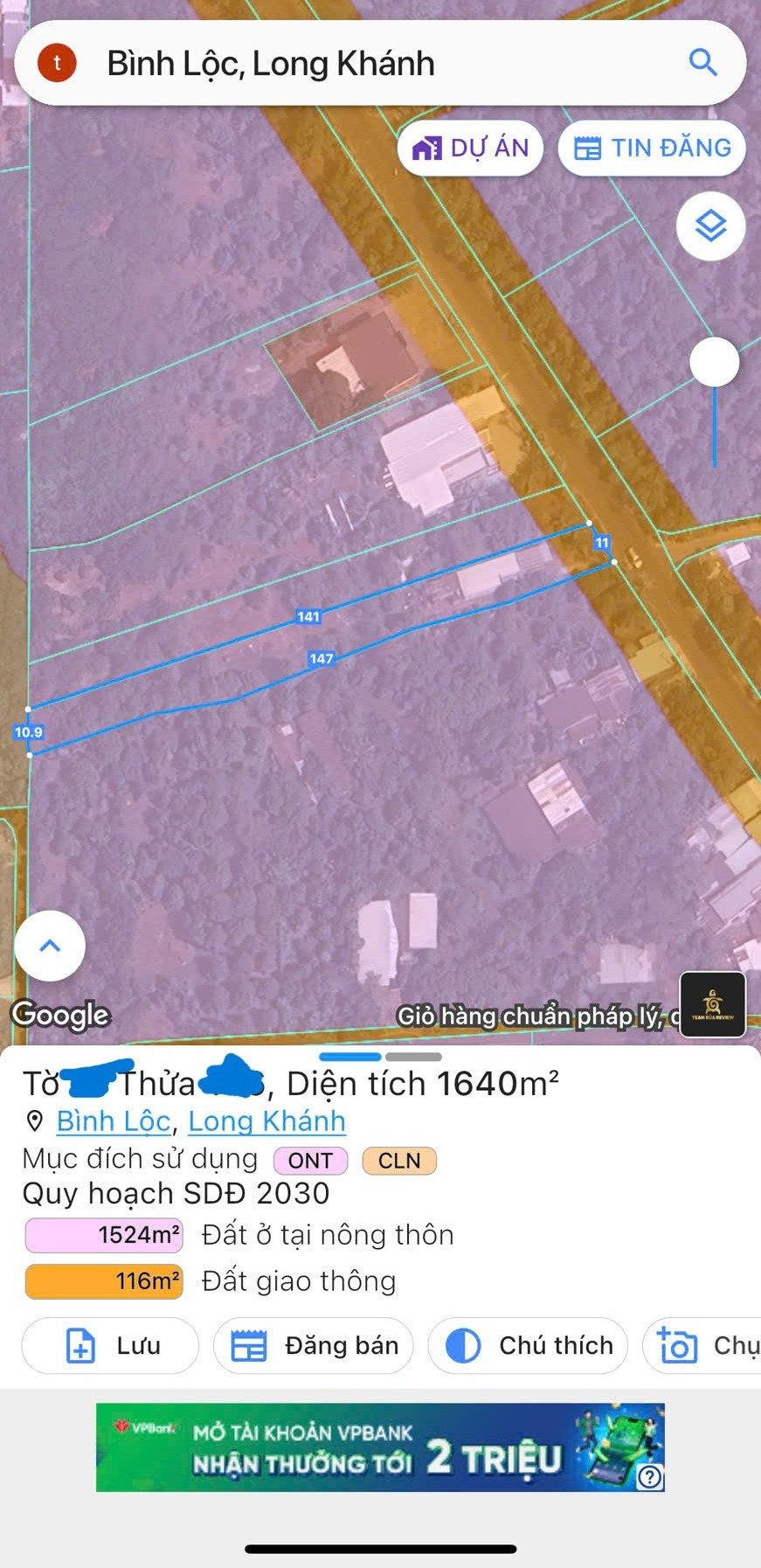Open the DỰ ÁN chip
The width and height of the screenshot is (761, 1568).
coord(470,148)
